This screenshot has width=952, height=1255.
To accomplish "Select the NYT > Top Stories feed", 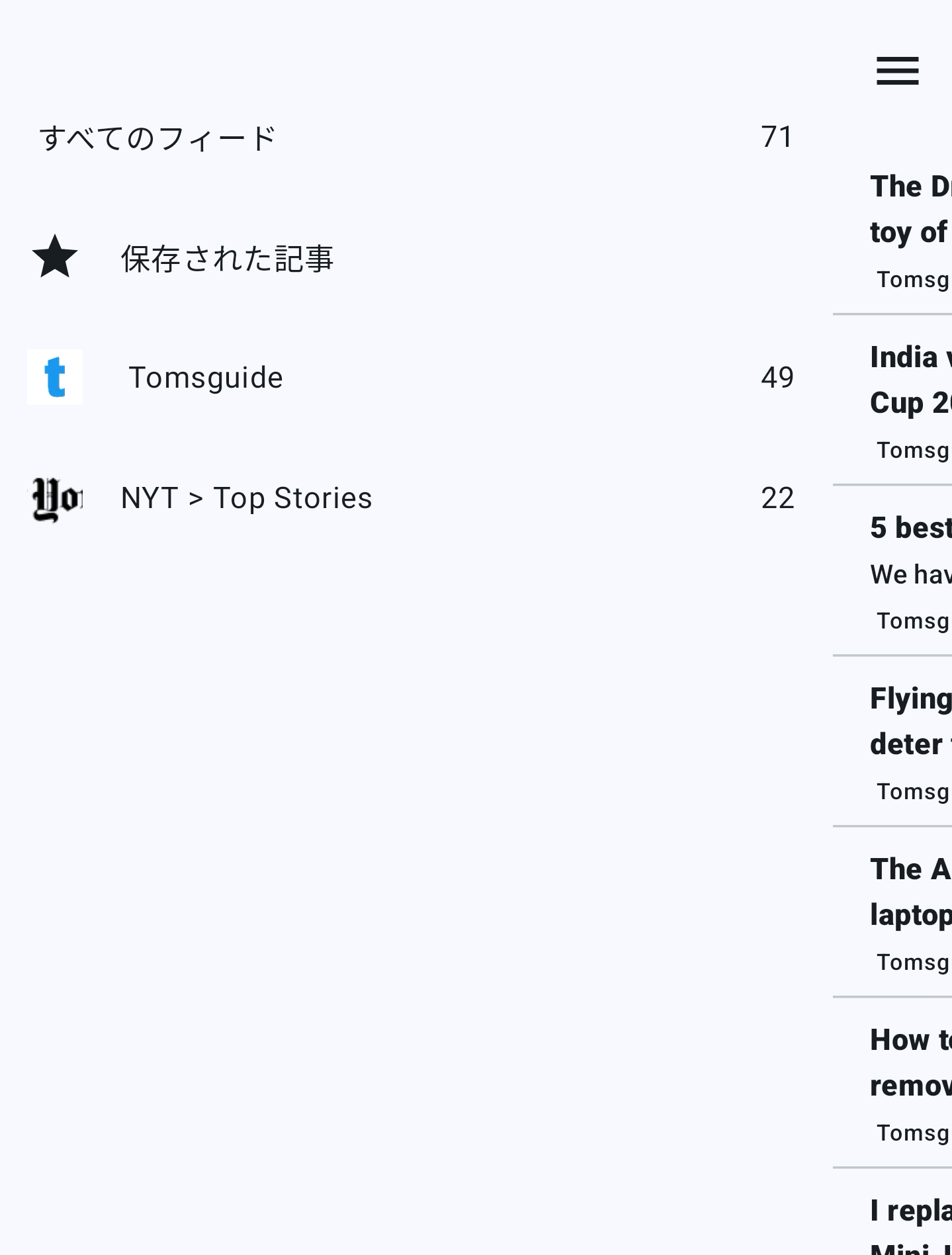I will (246, 498).
